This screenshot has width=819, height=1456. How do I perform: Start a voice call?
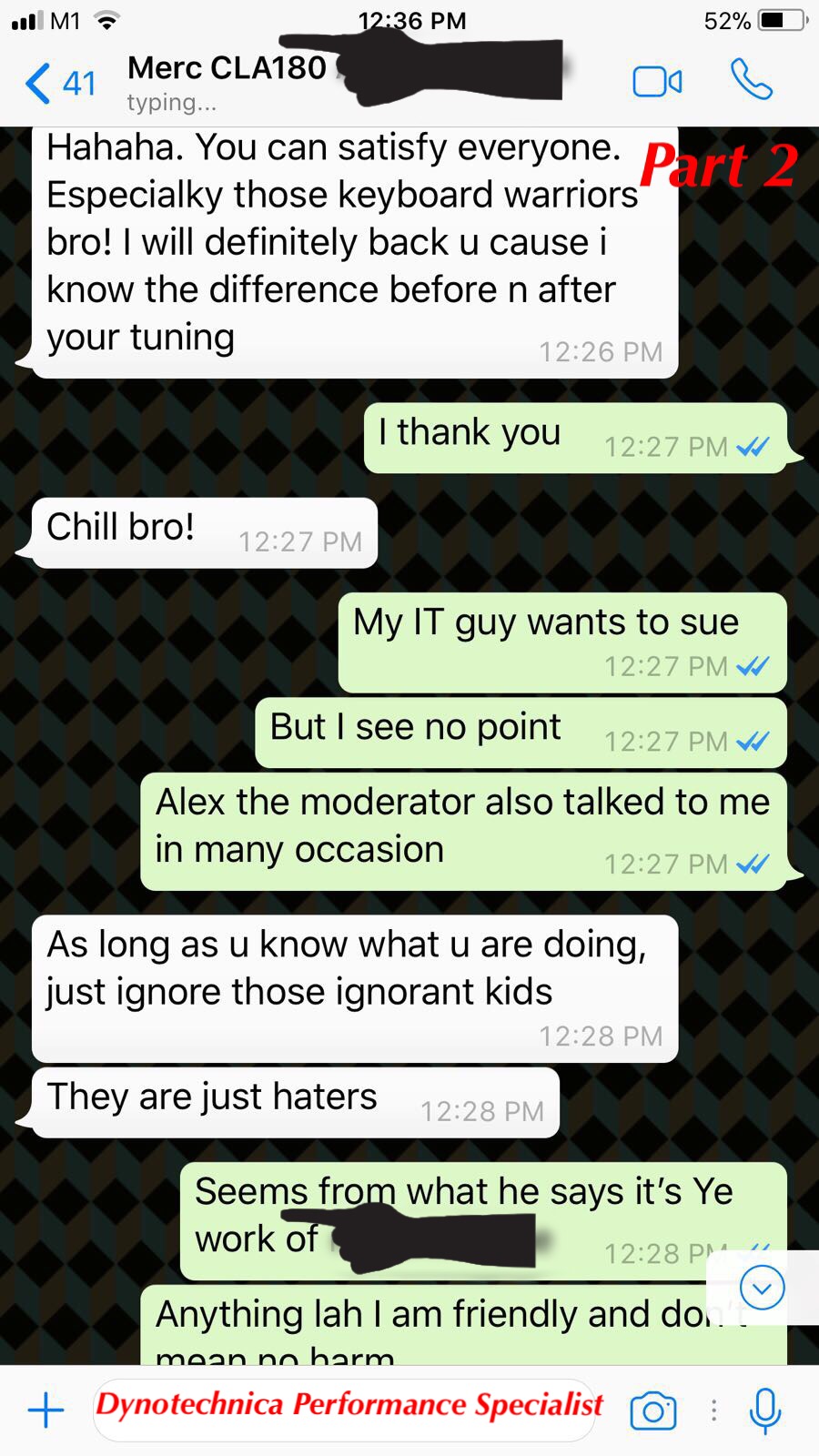coord(752,80)
